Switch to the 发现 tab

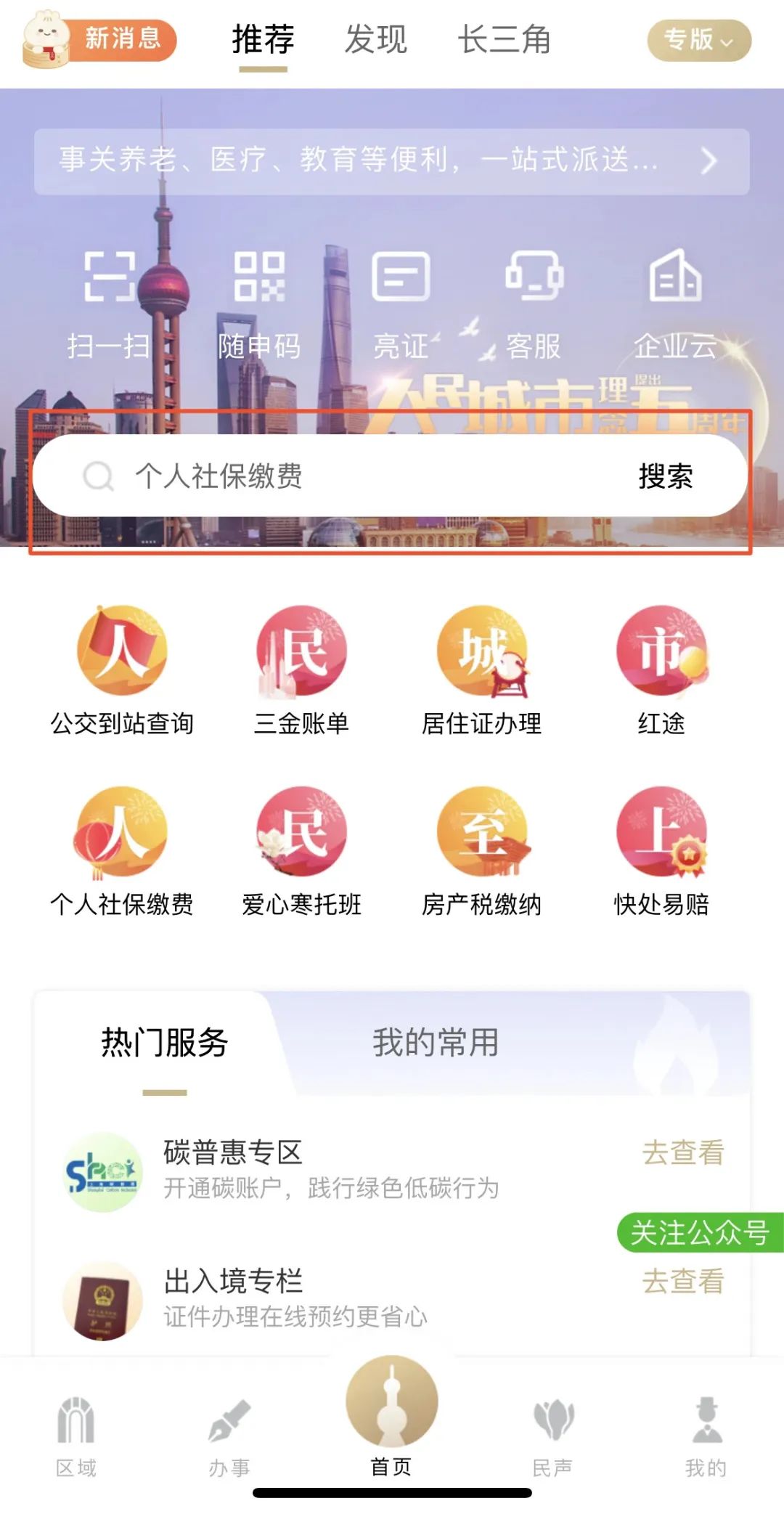(375, 40)
